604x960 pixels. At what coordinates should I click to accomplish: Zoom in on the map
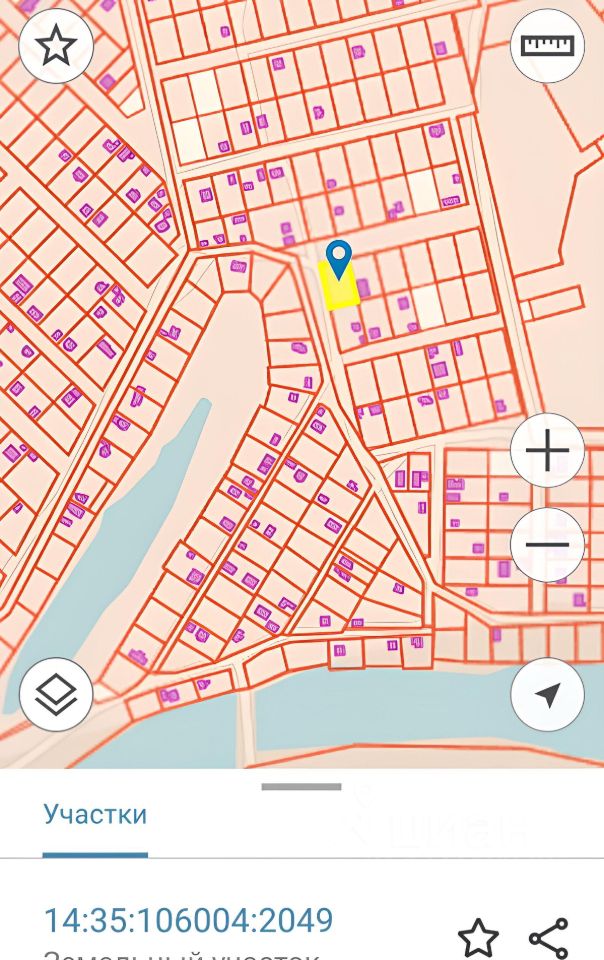pos(547,451)
